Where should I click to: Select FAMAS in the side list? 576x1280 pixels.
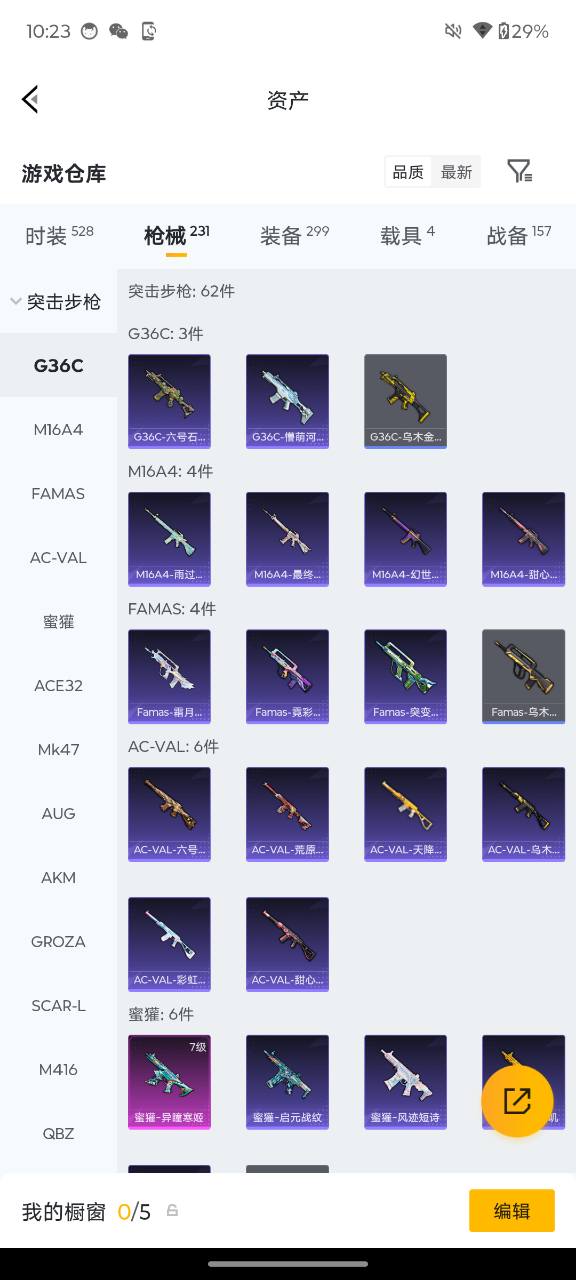[58, 493]
